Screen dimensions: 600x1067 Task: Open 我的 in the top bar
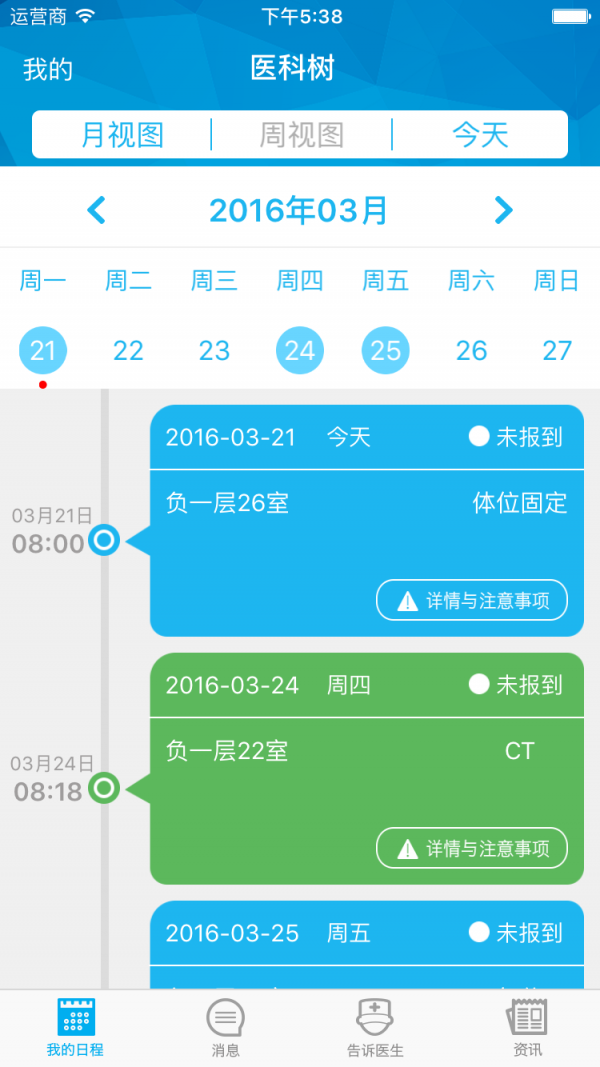click(x=48, y=69)
